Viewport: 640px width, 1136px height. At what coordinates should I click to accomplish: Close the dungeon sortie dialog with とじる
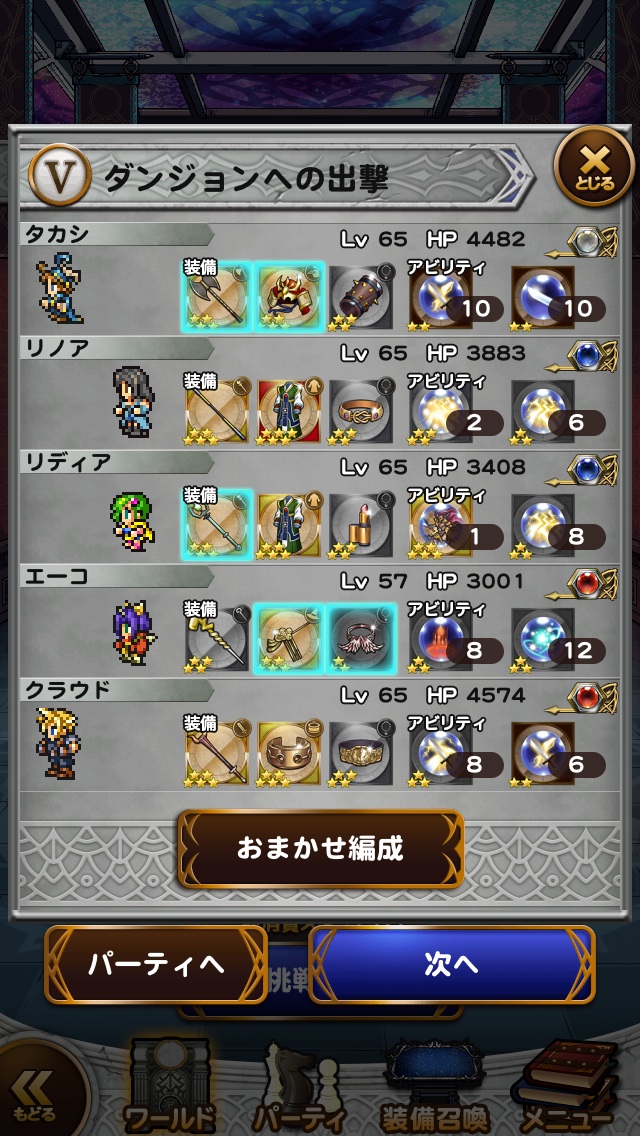(594, 168)
